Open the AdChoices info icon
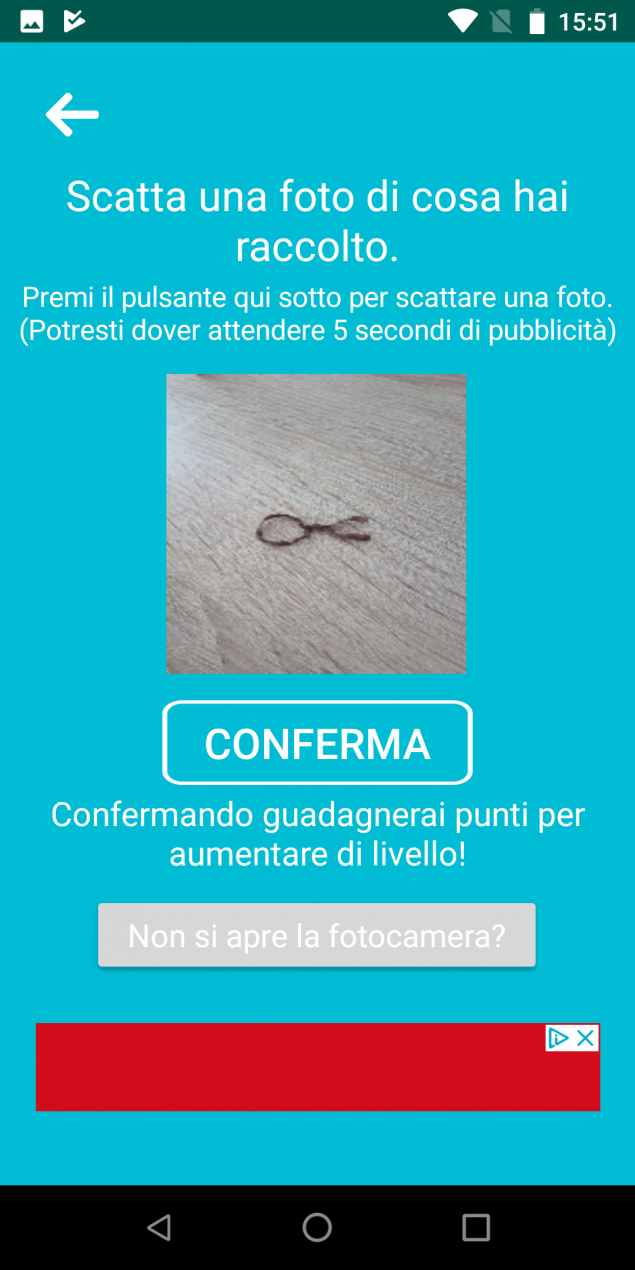 point(559,1039)
